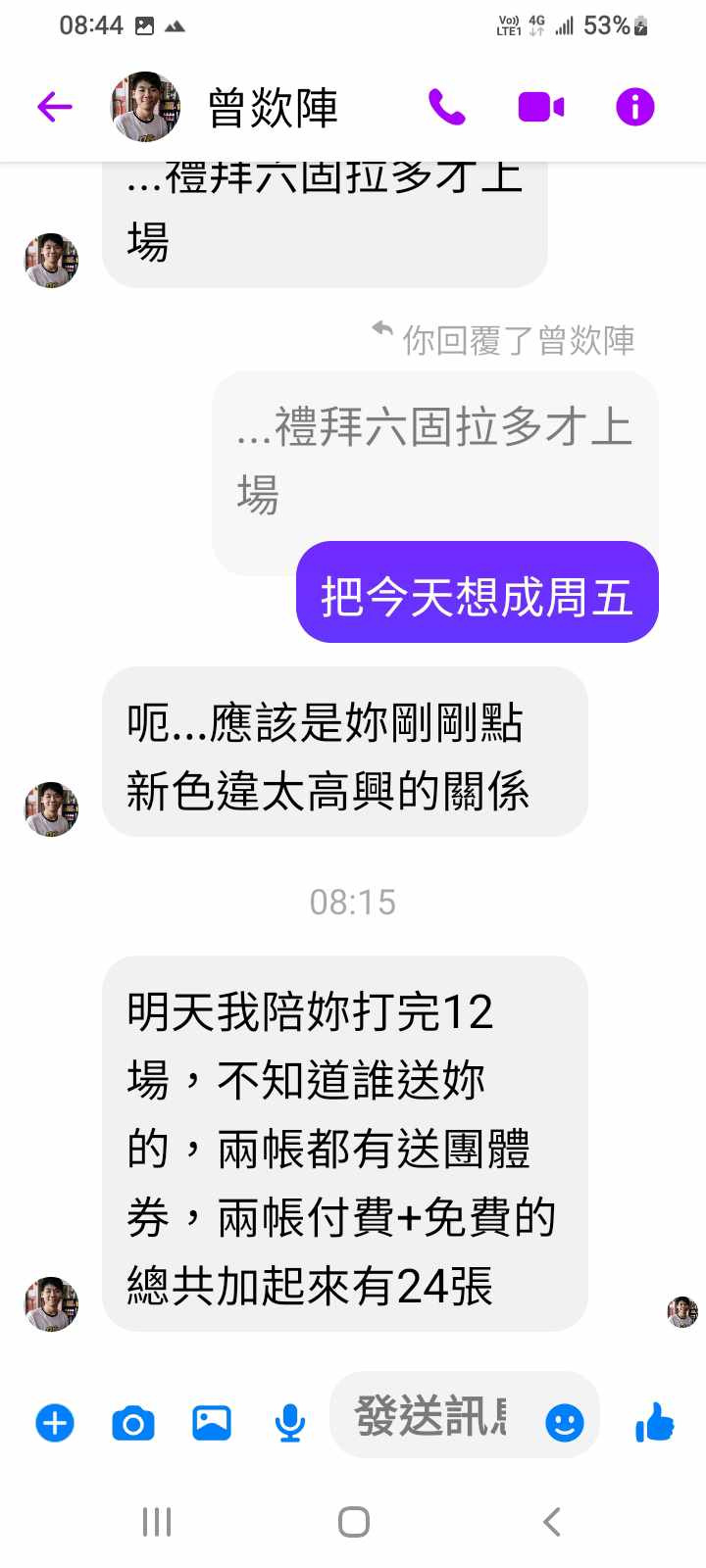Open the system recent apps view

click(x=157, y=1522)
